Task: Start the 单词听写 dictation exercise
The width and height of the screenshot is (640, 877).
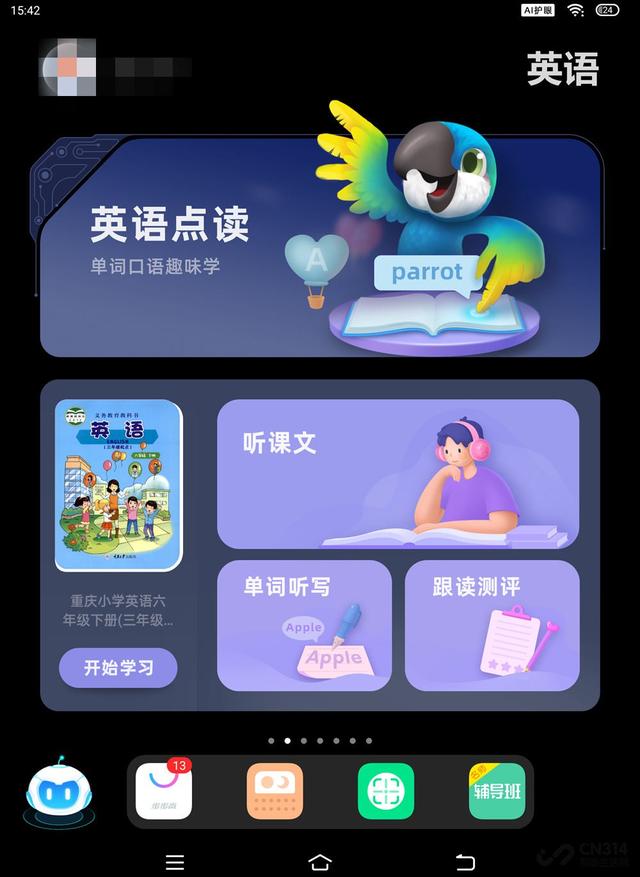Action: tap(304, 625)
